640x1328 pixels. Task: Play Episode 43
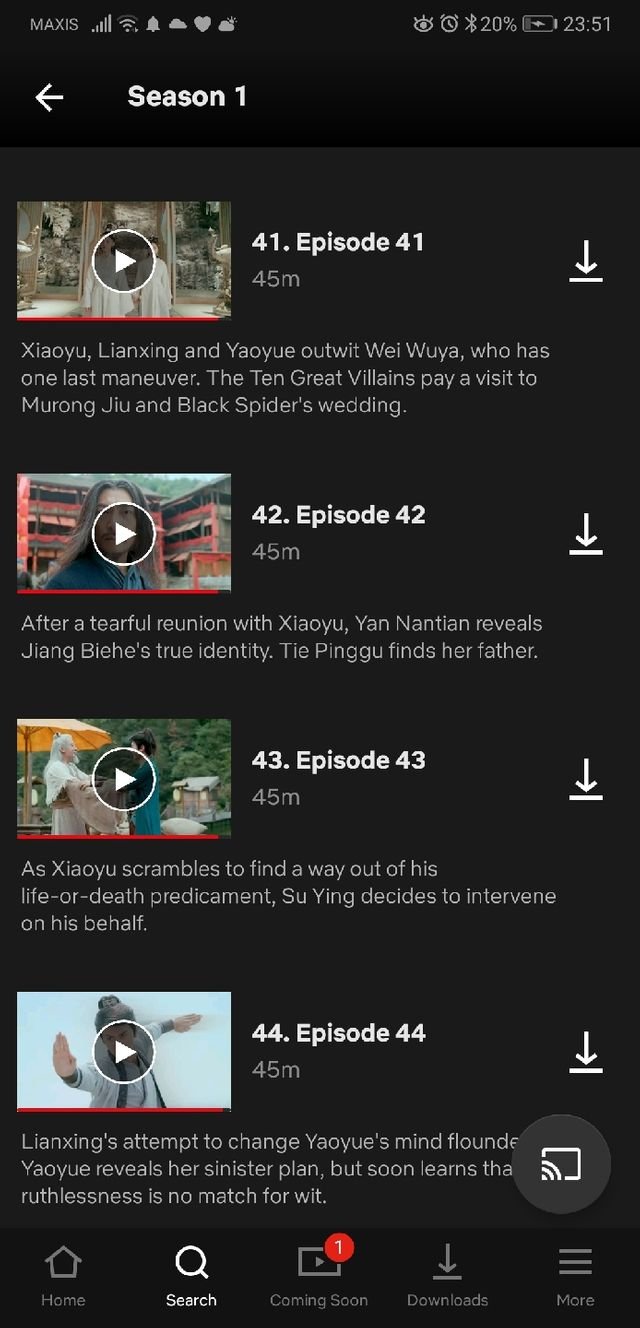pyautogui.click(x=124, y=778)
